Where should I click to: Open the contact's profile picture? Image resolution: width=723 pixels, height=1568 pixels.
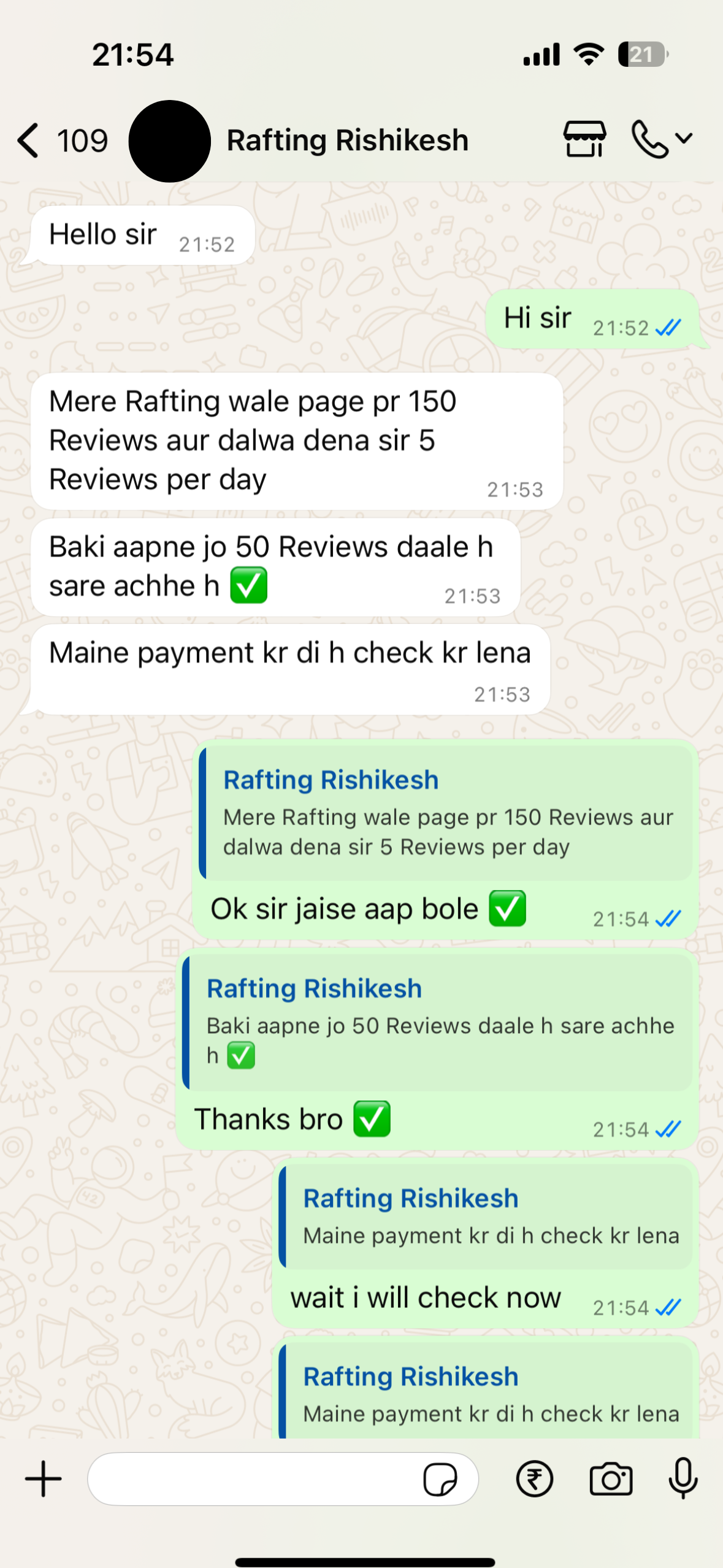pyautogui.click(x=169, y=141)
